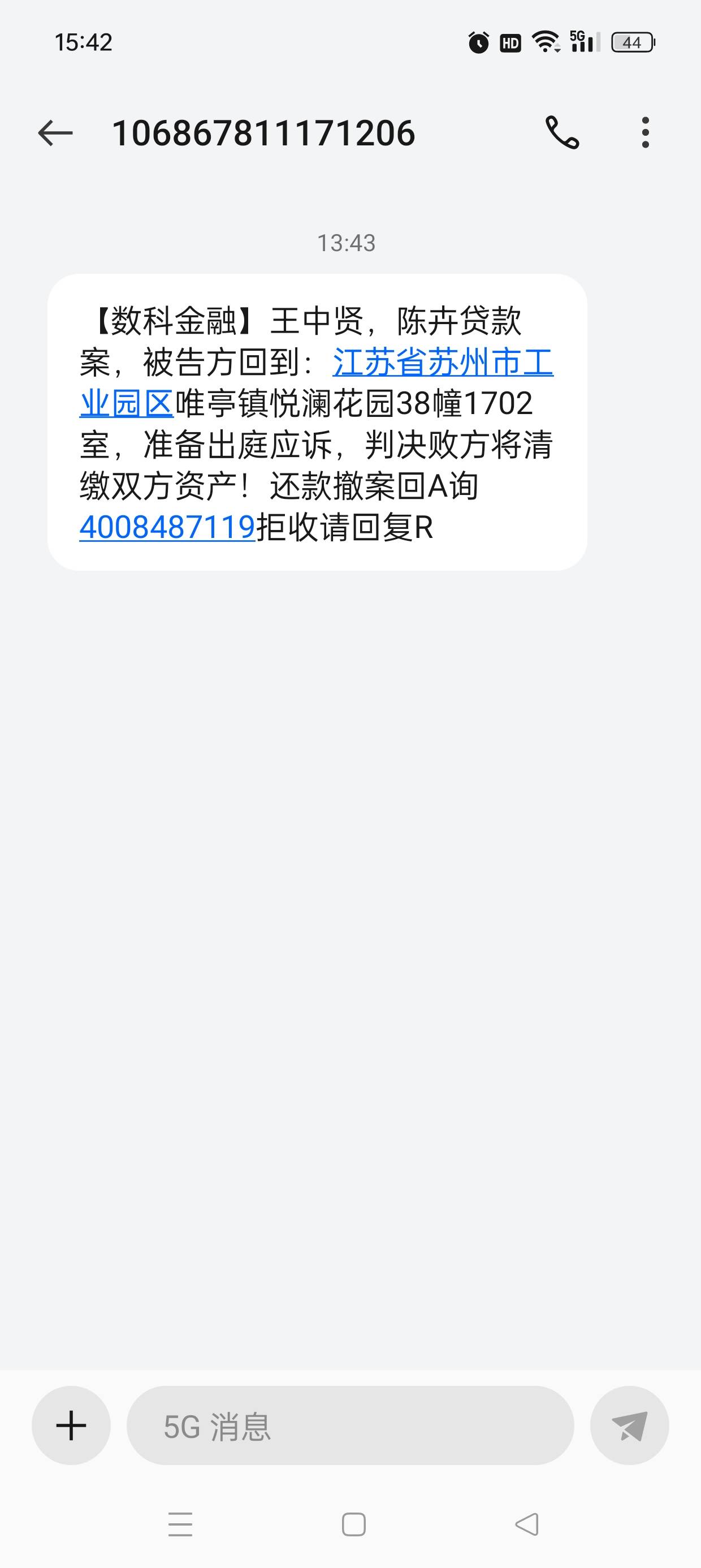Open recent apps from the navigation bar
This screenshot has width=701, height=1568.
point(180,1525)
